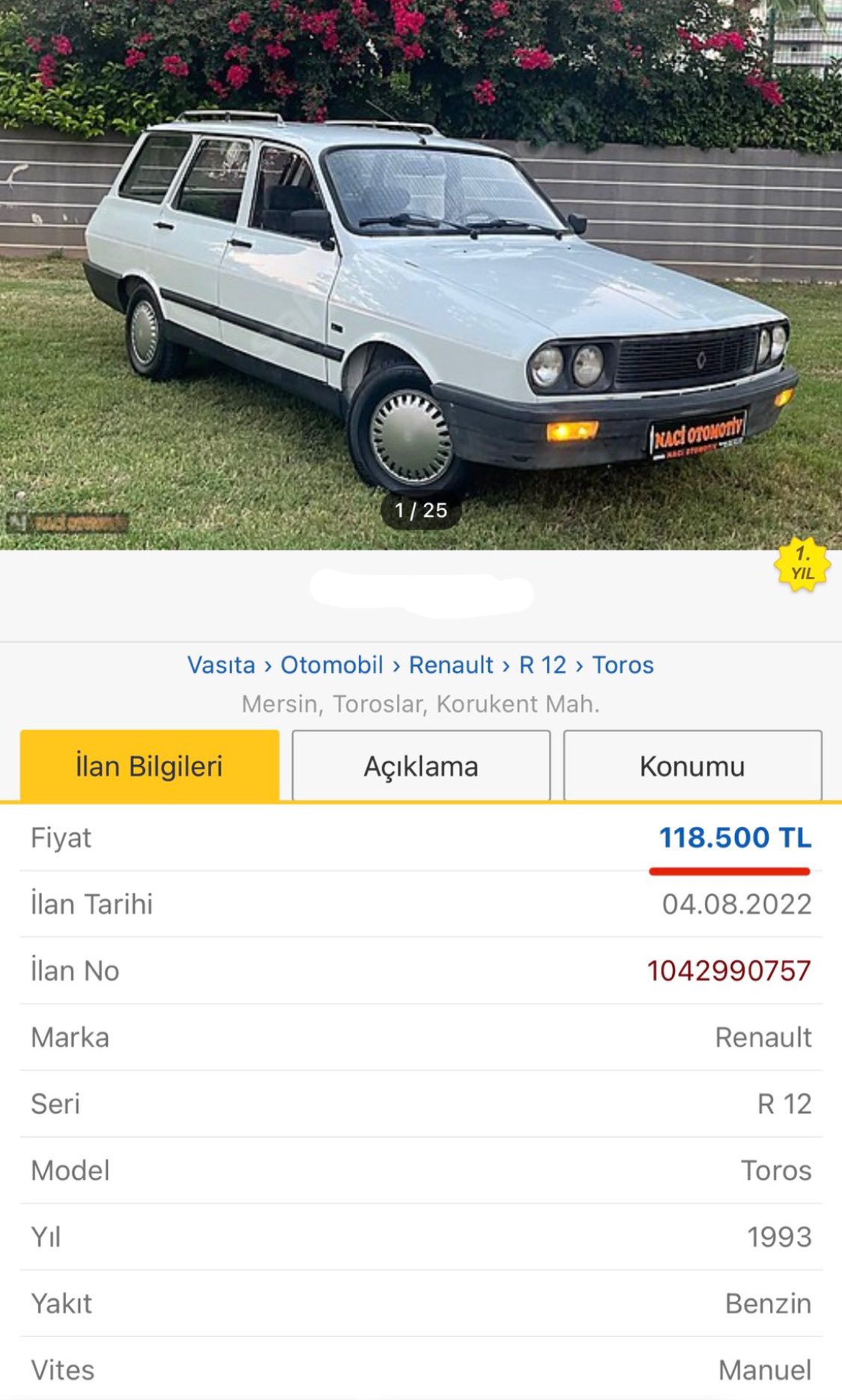The height and width of the screenshot is (1400, 842).
Task: Open the Renault breadcrumb link
Action: point(451,665)
